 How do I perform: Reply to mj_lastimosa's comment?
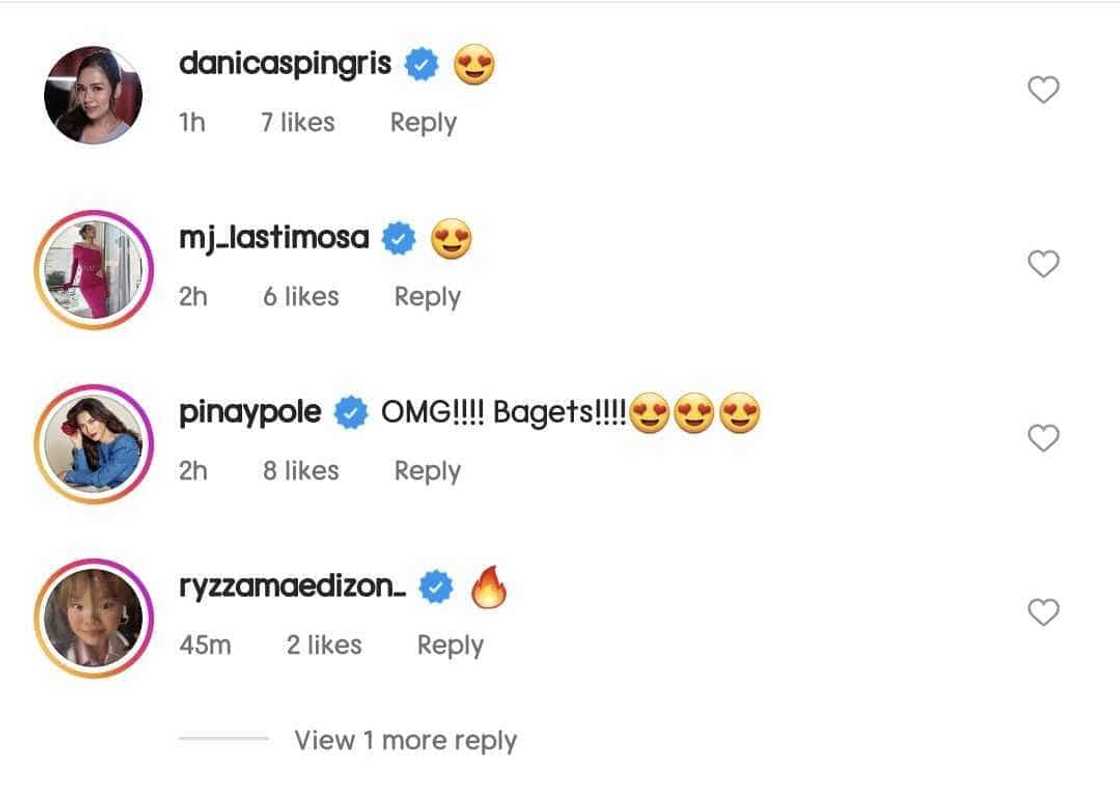click(x=427, y=297)
